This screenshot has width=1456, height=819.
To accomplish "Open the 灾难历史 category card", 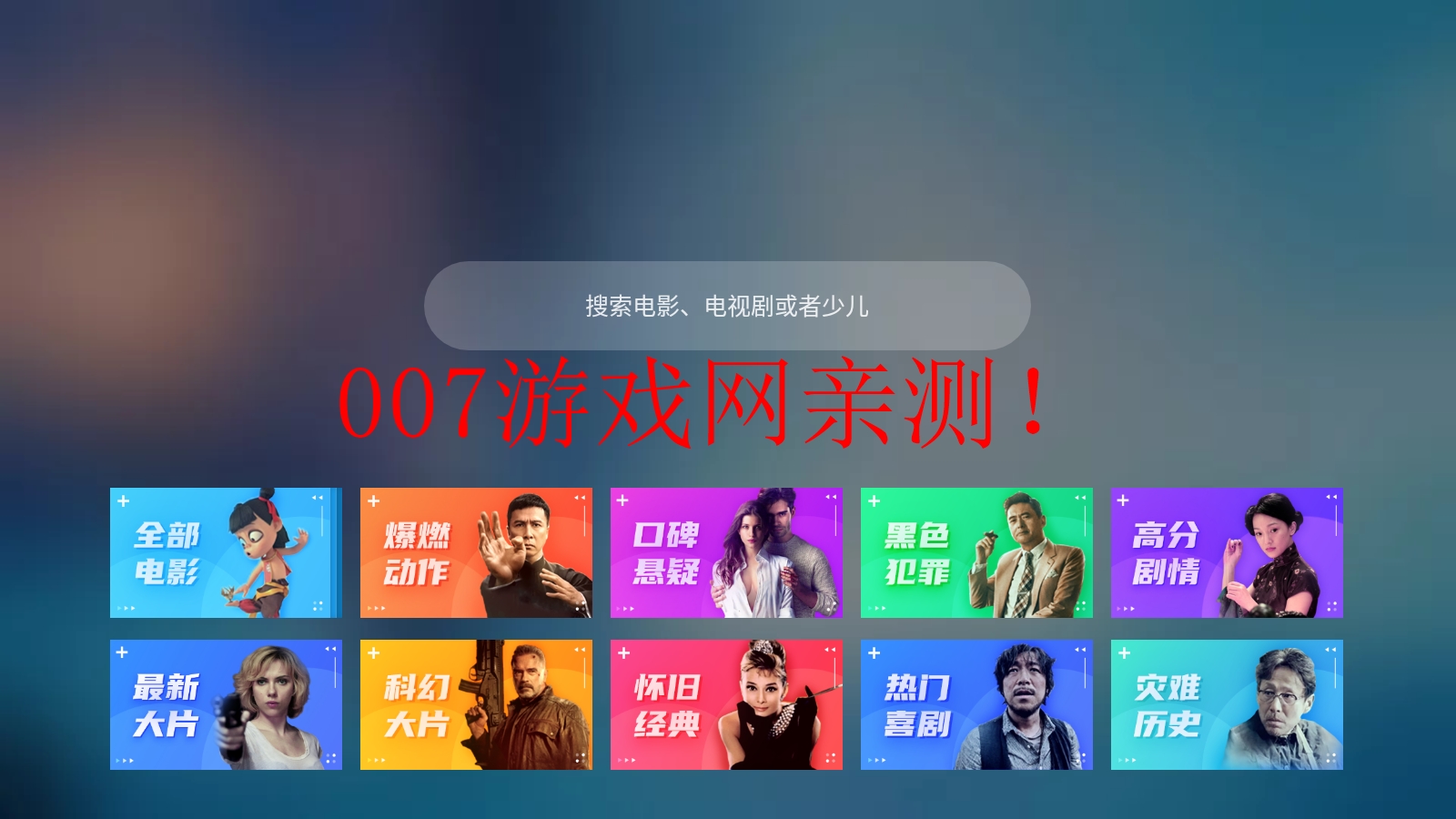I will click(x=1226, y=704).
